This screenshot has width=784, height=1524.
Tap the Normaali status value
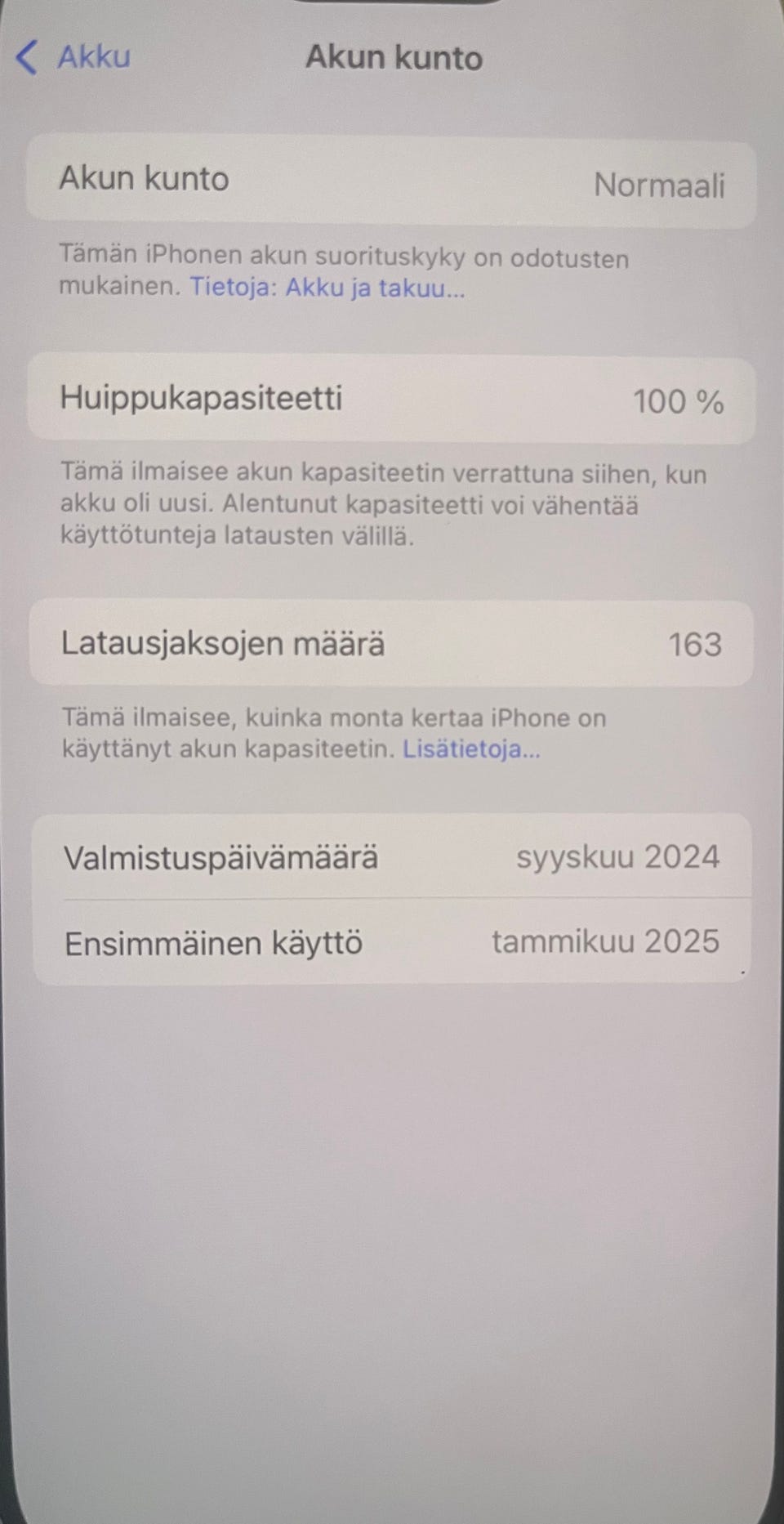click(661, 185)
